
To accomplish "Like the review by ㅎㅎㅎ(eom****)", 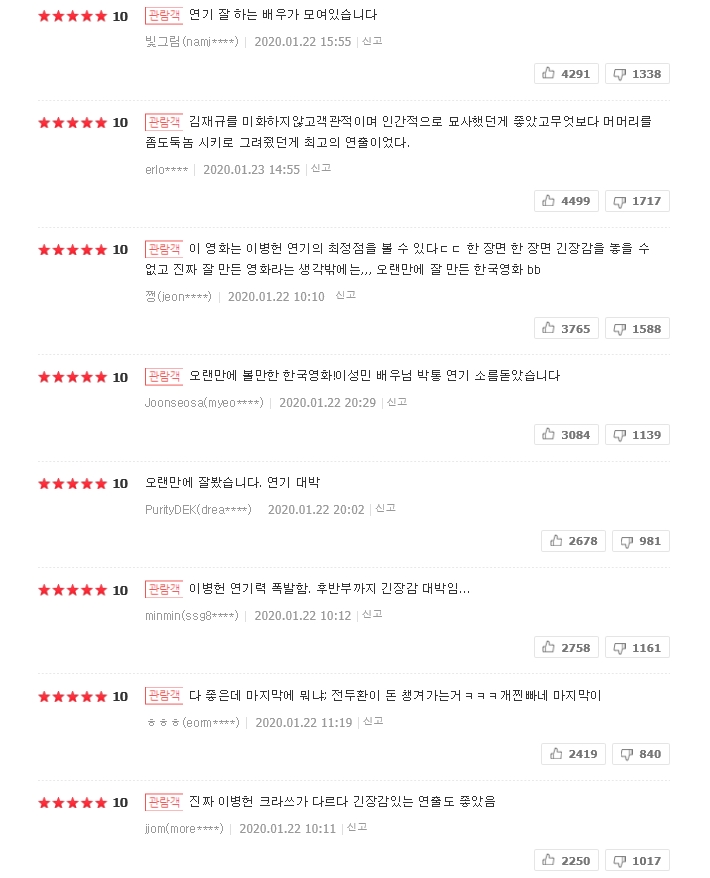I will point(573,754).
